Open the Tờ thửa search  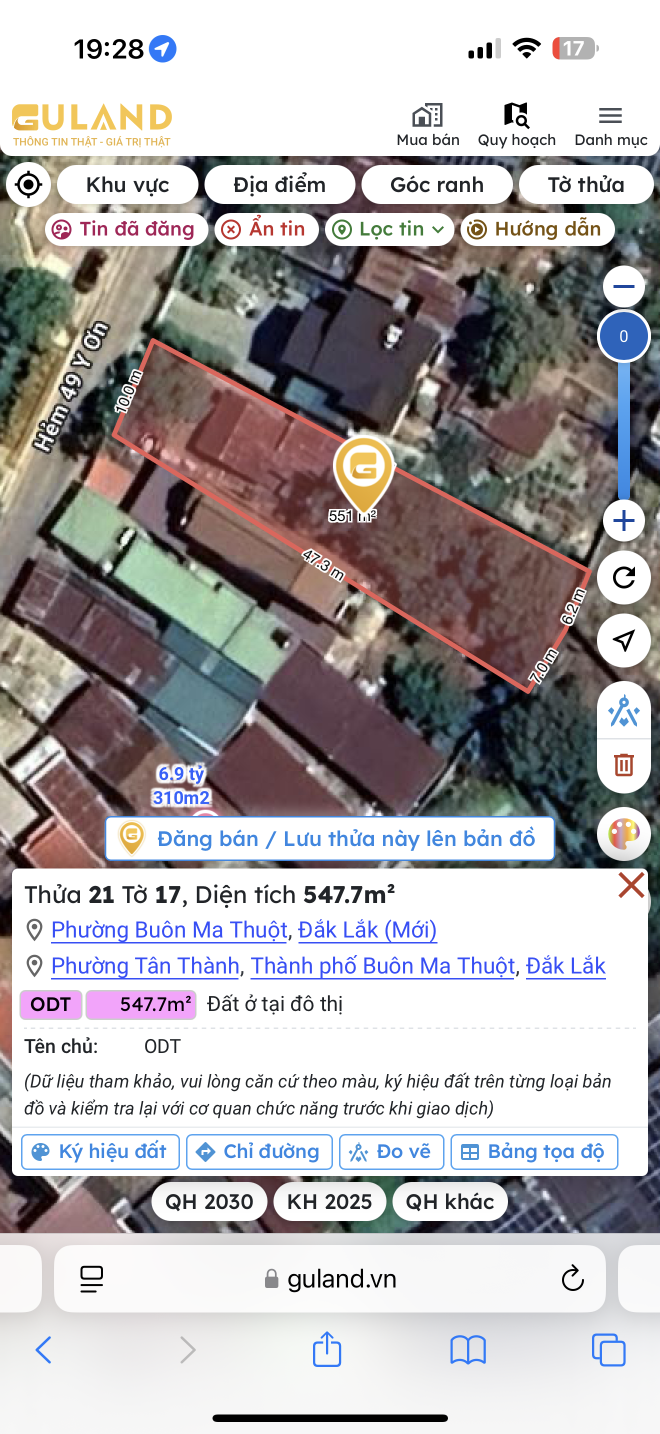[x=585, y=185]
